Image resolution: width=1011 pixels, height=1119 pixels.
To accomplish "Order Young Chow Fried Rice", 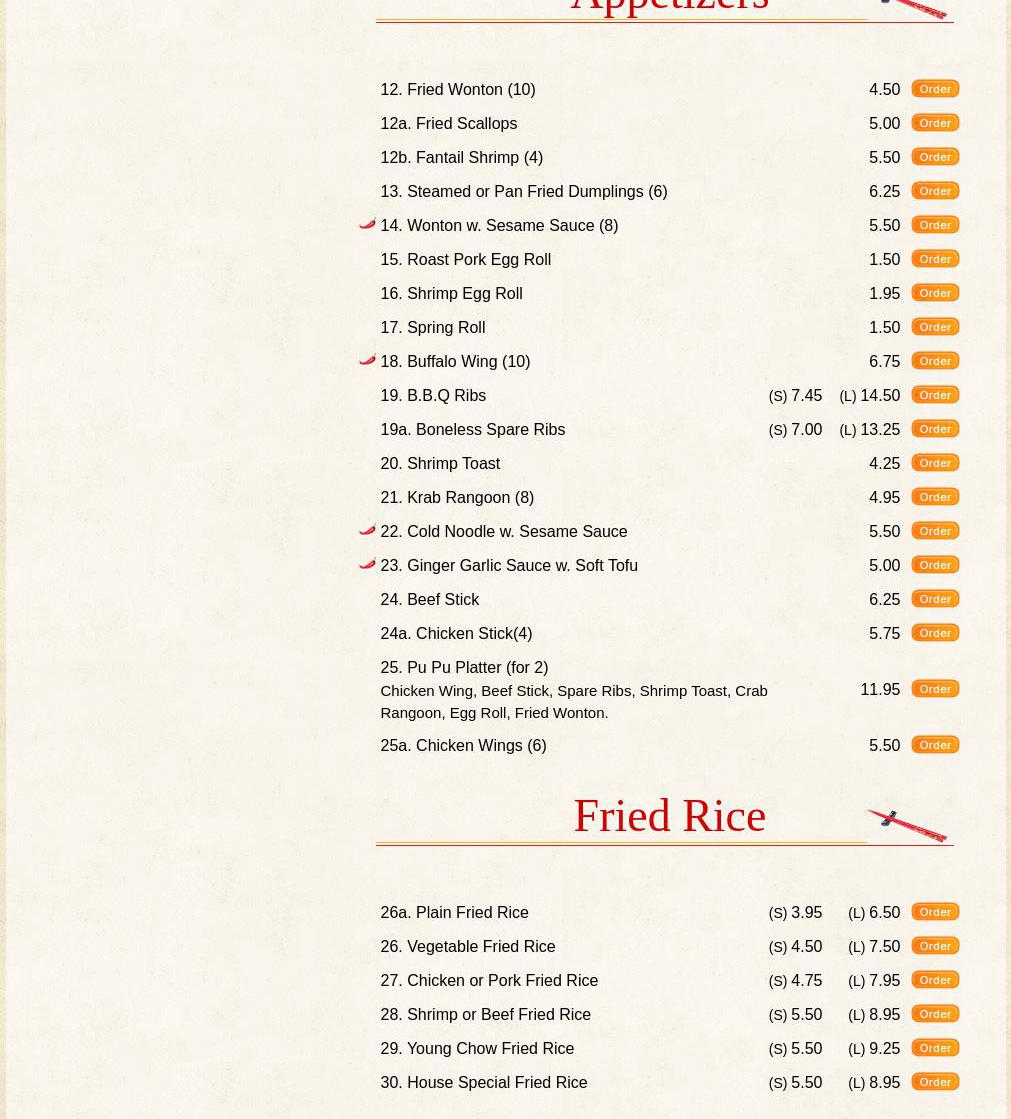I will coord(935,1048).
